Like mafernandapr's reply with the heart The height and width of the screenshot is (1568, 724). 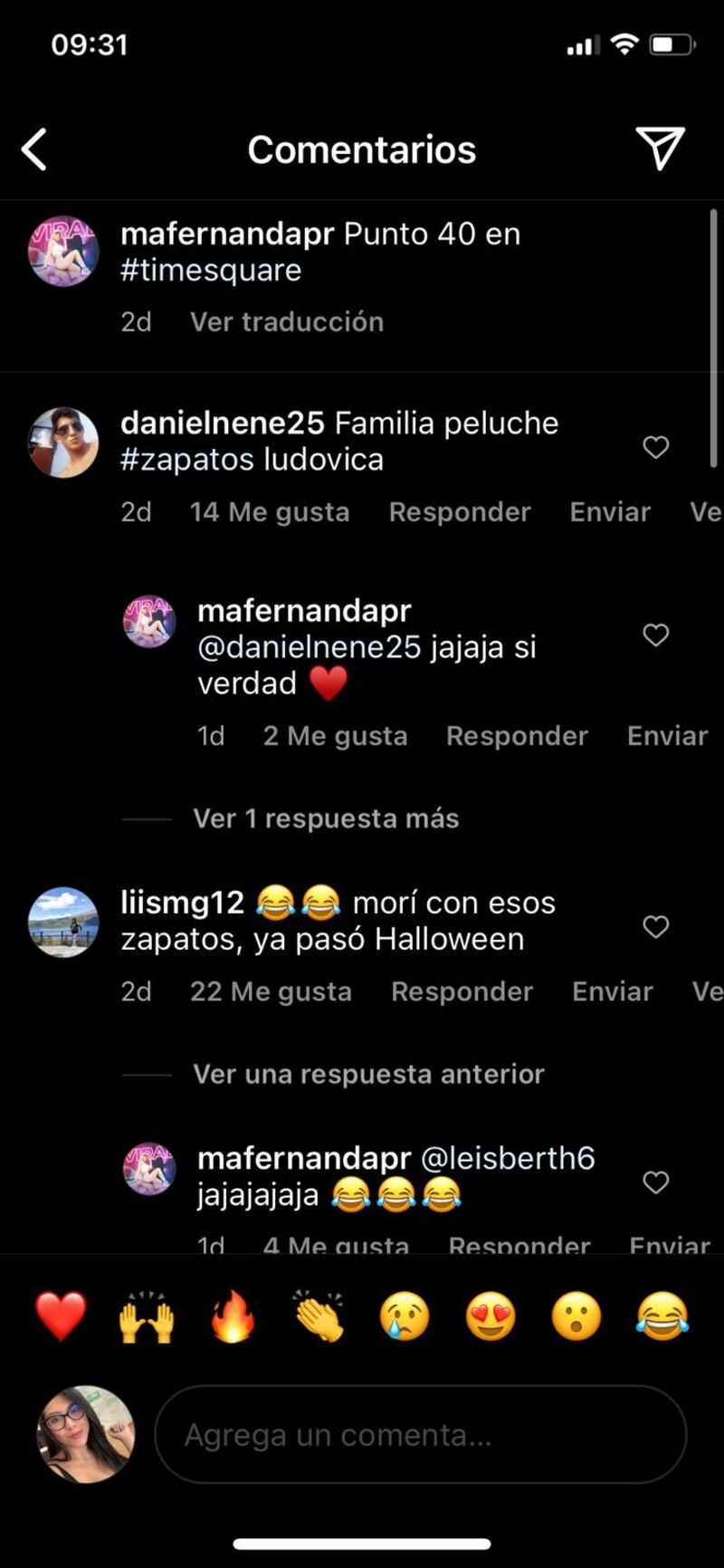click(x=654, y=636)
